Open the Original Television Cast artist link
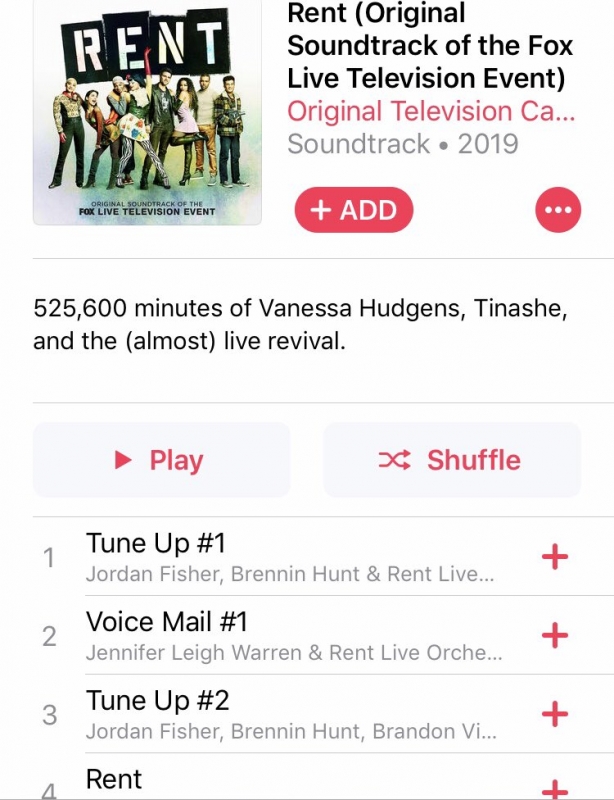This screenshot has height=800, width=614. 431,110
